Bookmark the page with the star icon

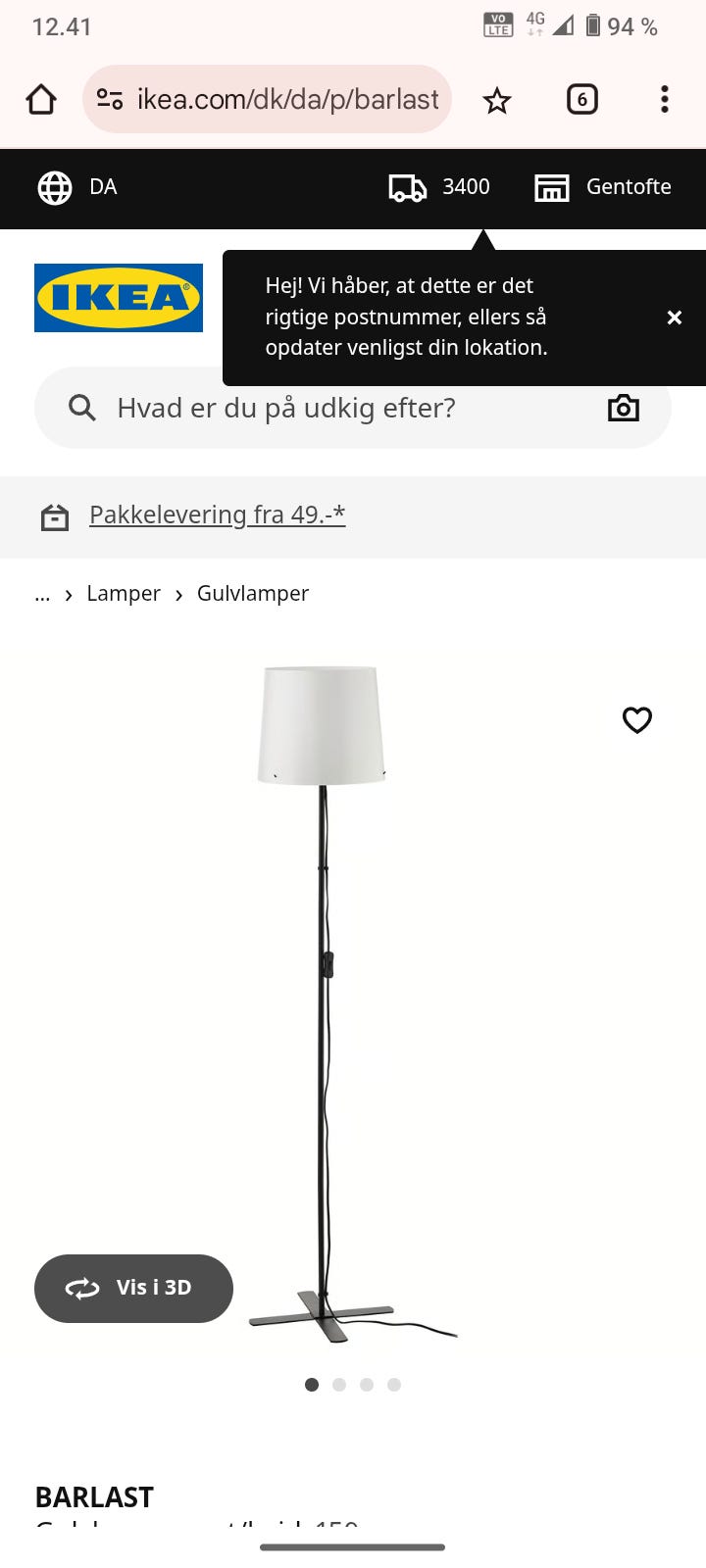click(497, 99)
